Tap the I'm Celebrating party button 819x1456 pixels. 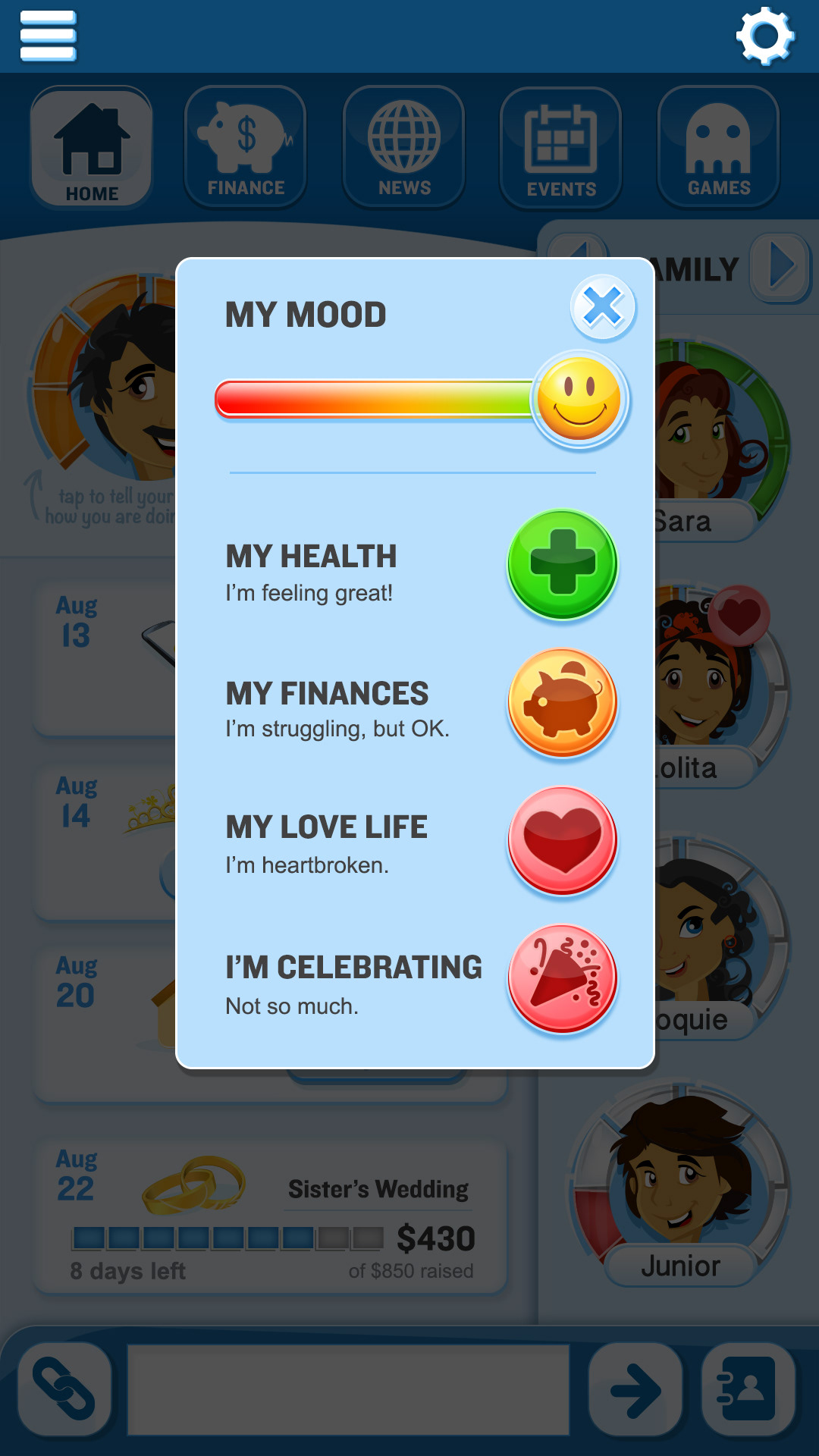tap(563, 978)
